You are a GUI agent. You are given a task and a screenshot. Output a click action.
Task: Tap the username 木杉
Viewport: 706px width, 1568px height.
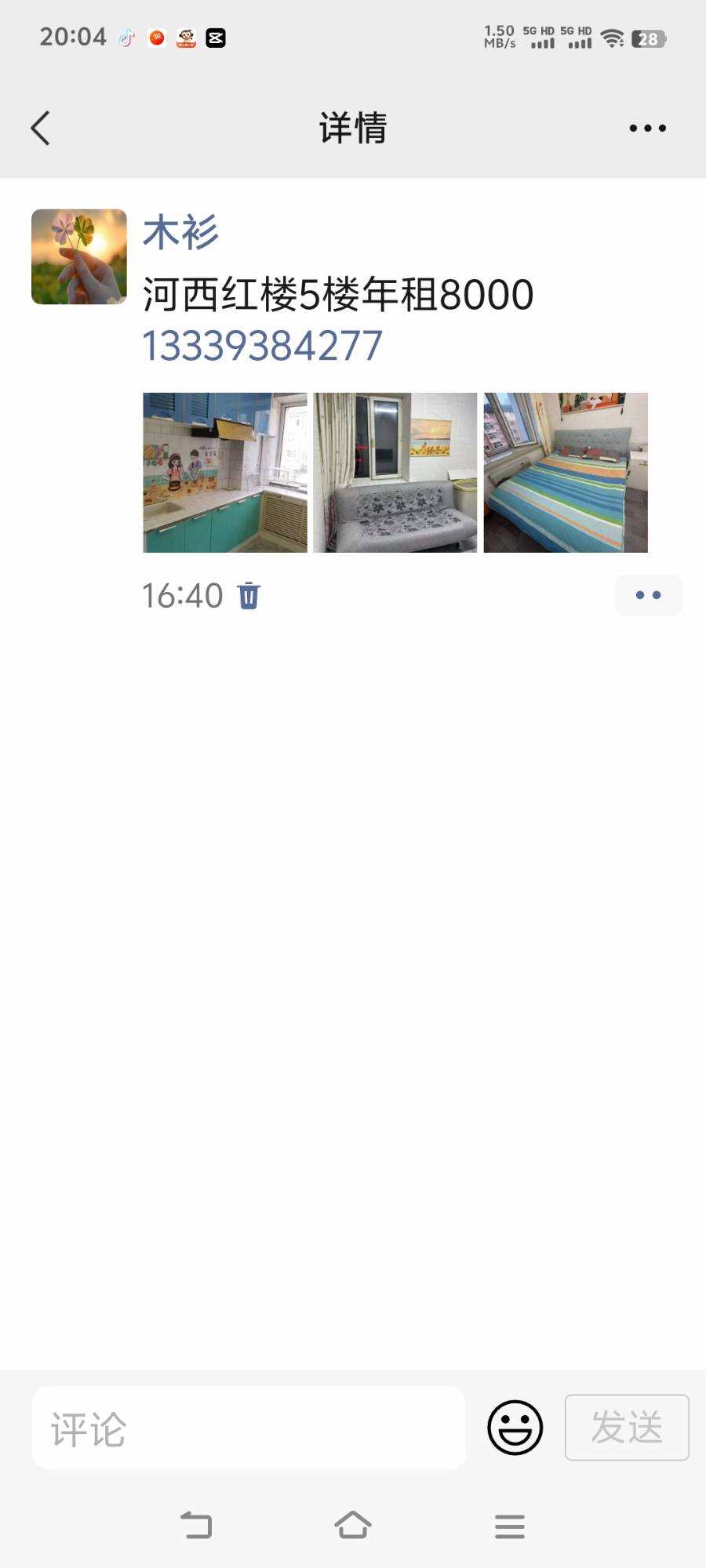[x=180, y=233]
